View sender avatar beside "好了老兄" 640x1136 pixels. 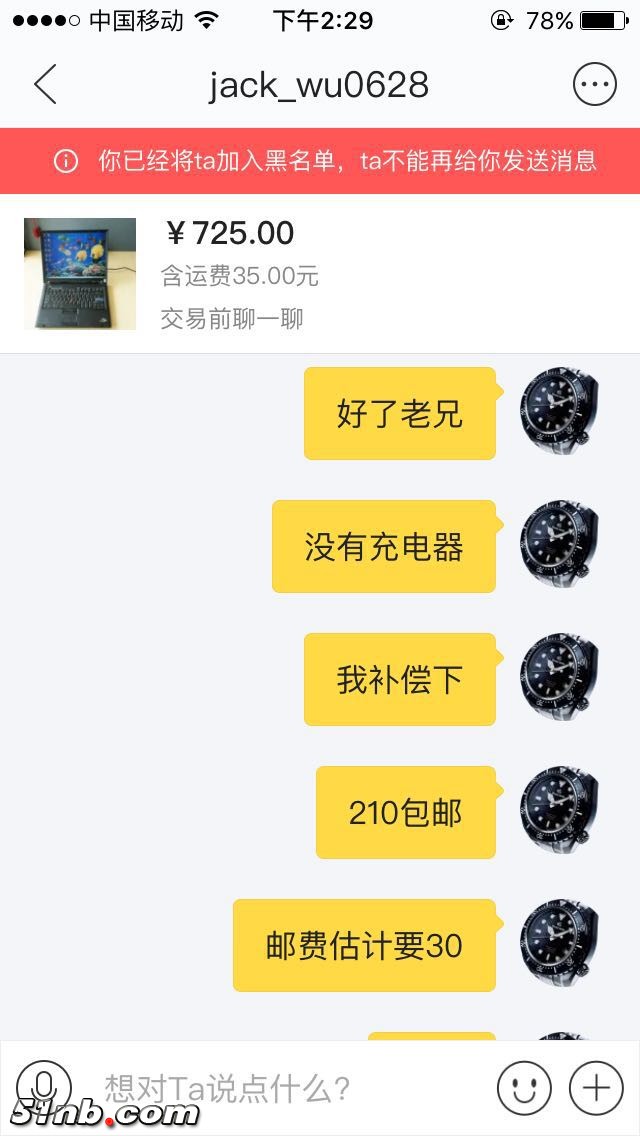pyautogui.click(x=558, y=412)
